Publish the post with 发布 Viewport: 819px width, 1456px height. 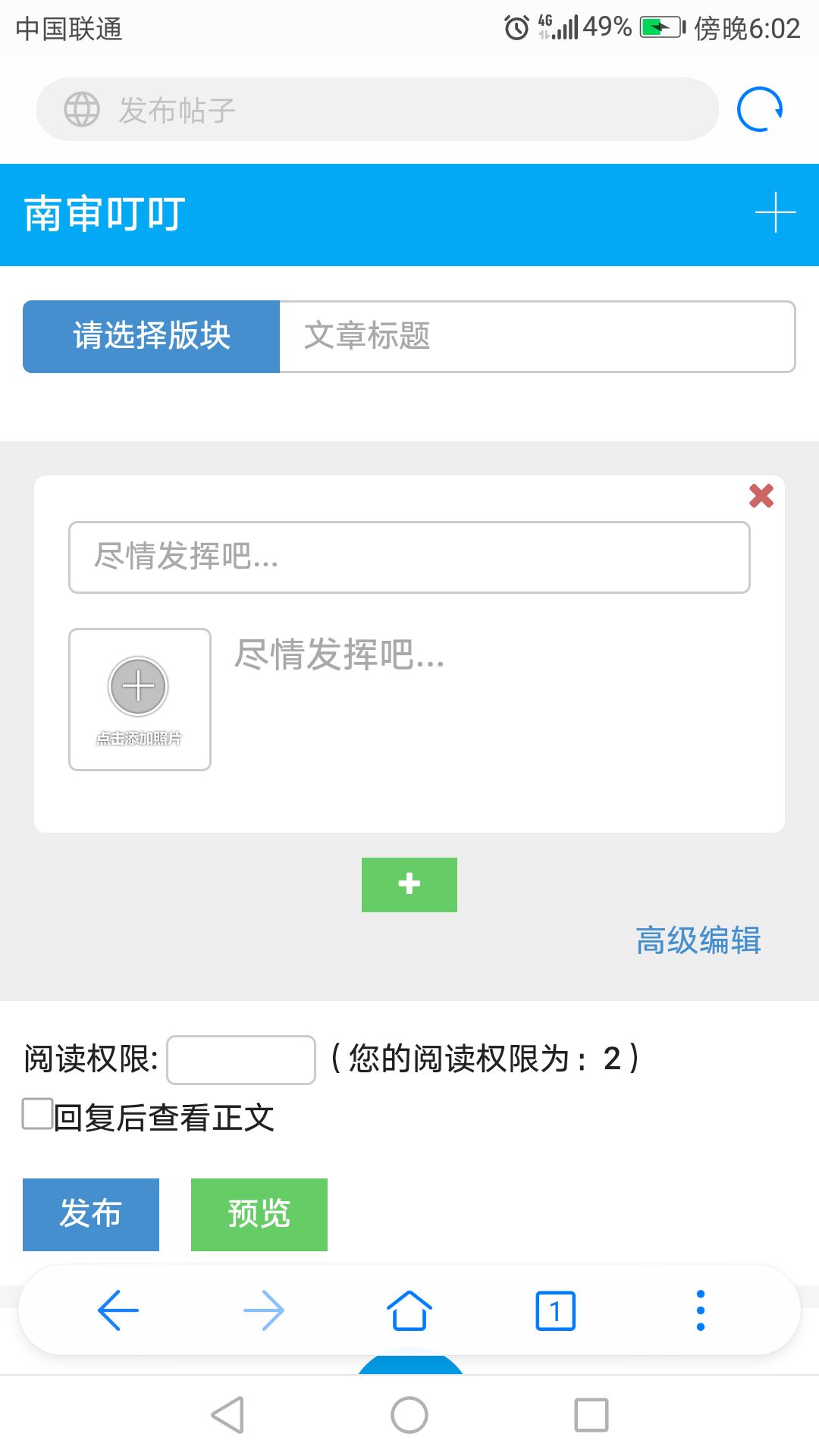coord(91,1214)
